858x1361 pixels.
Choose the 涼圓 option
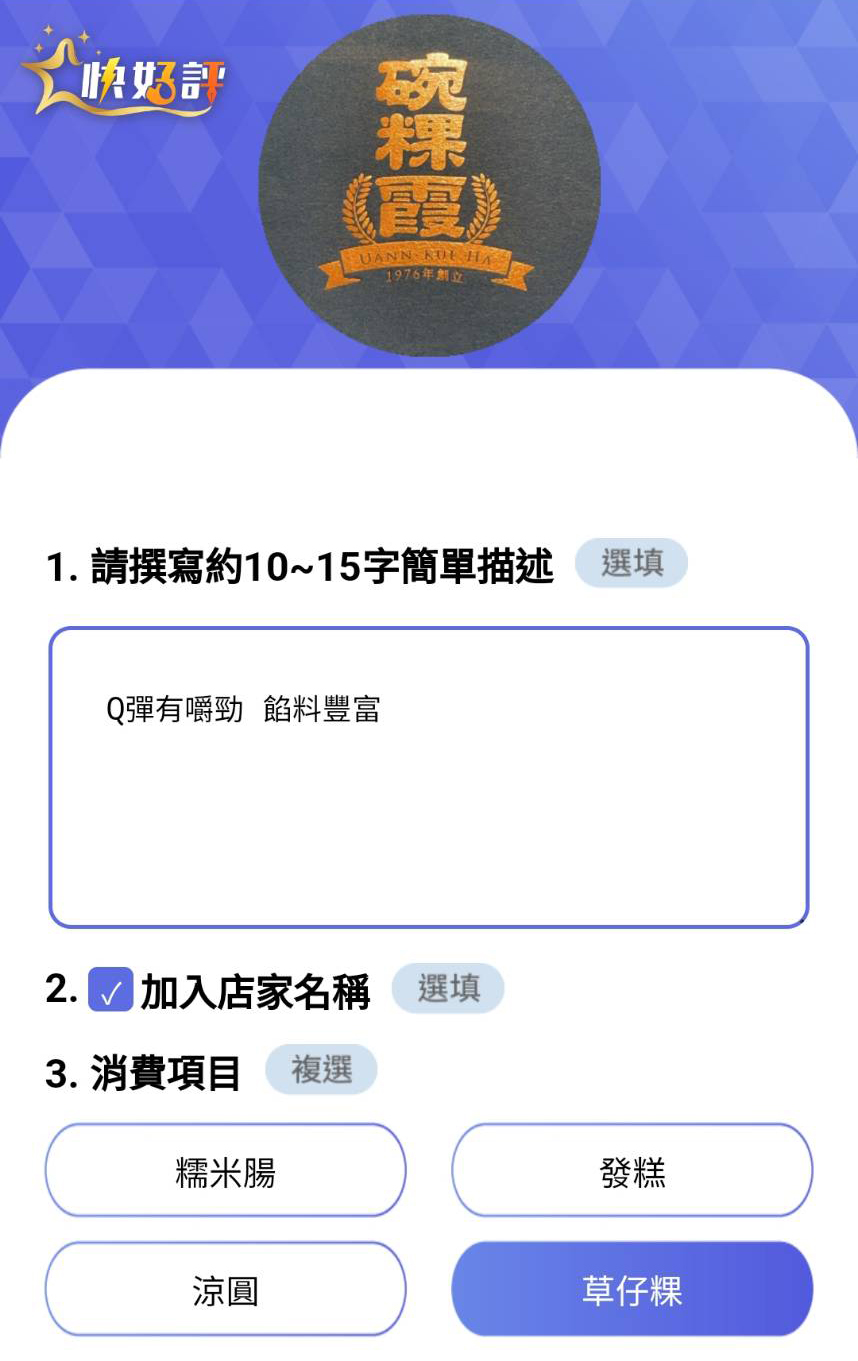tap(225, 1289)
